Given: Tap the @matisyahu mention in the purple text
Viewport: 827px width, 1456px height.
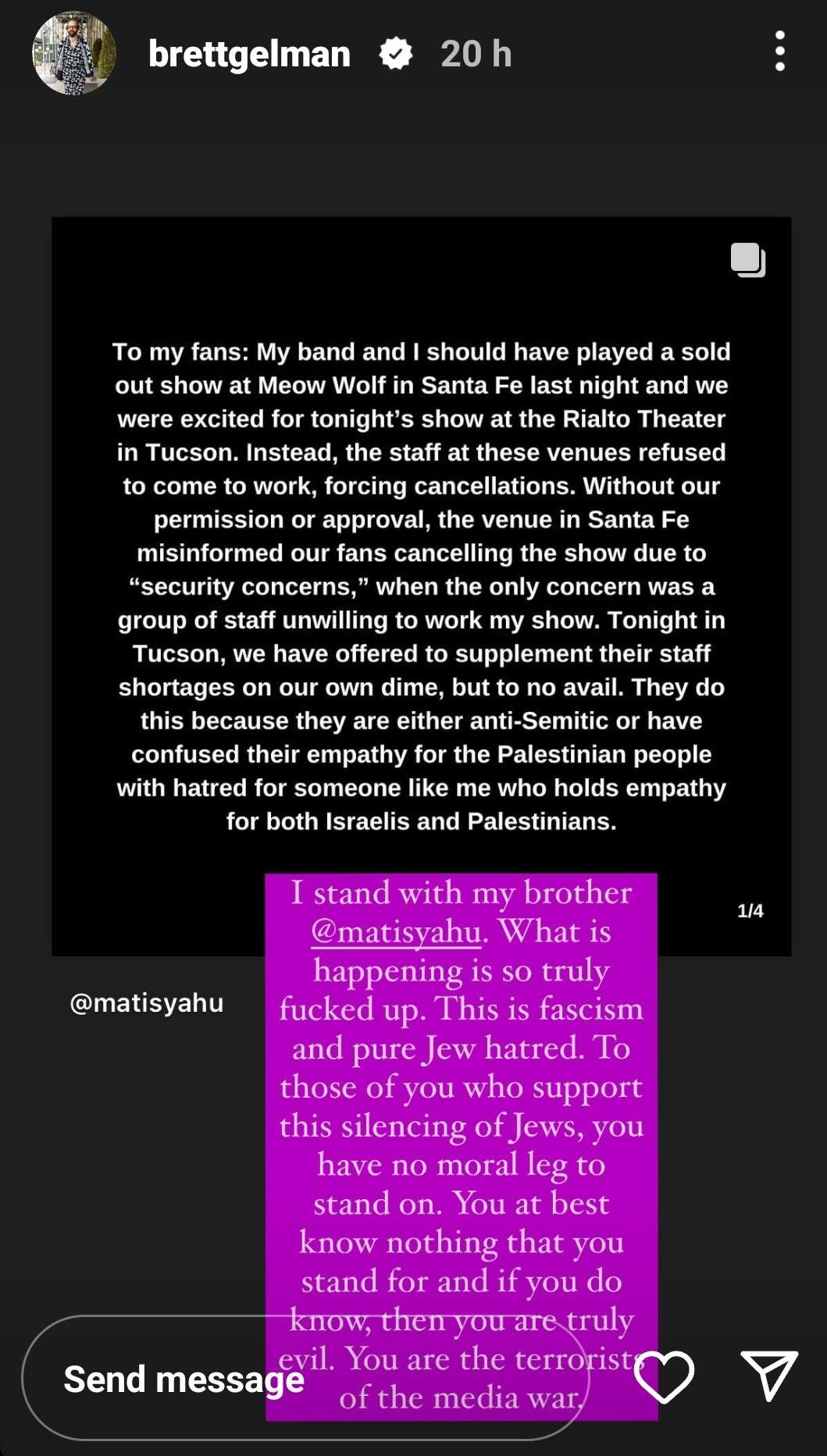Looking at the screenshot, I should 396,931.
